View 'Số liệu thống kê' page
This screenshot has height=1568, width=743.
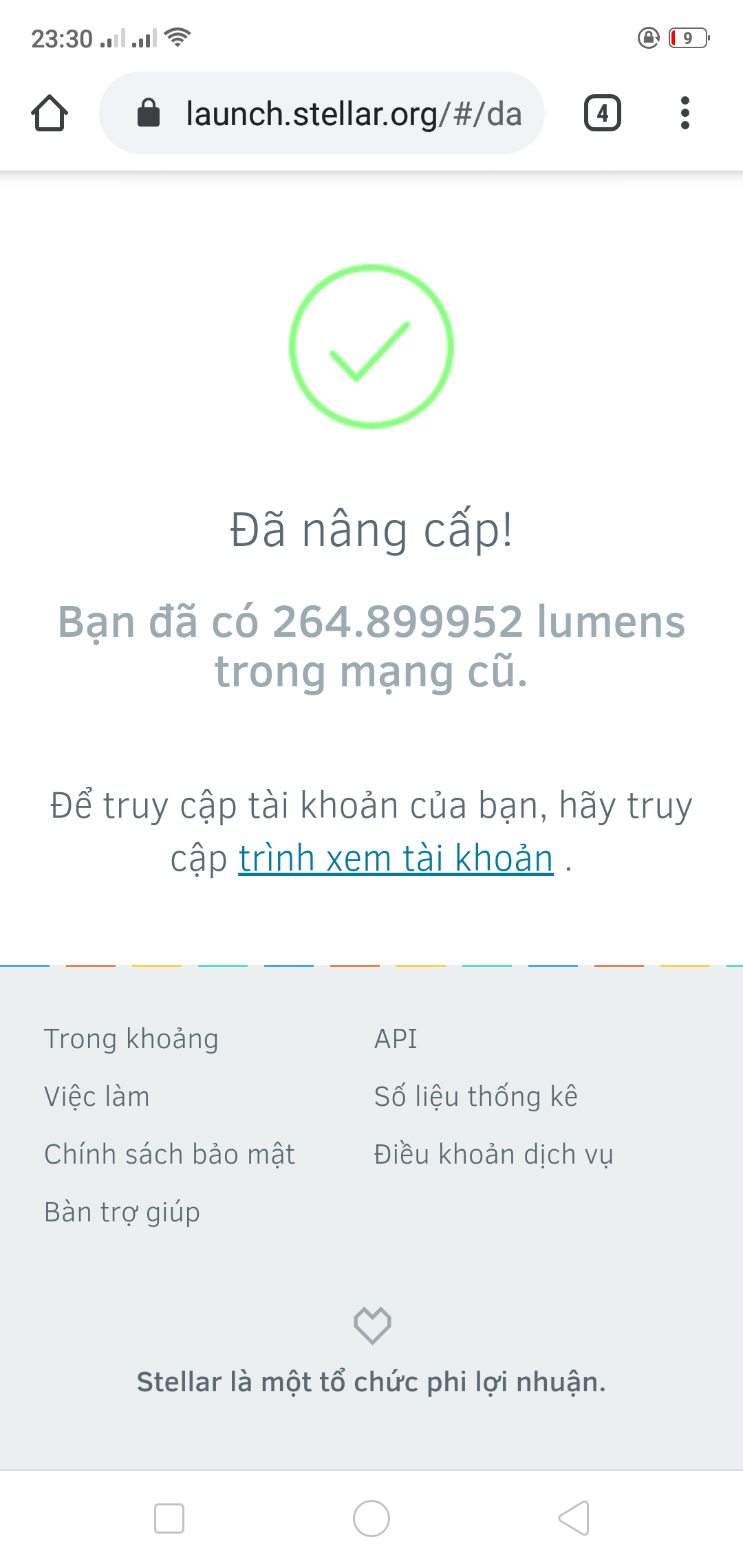pos(475,1096)
